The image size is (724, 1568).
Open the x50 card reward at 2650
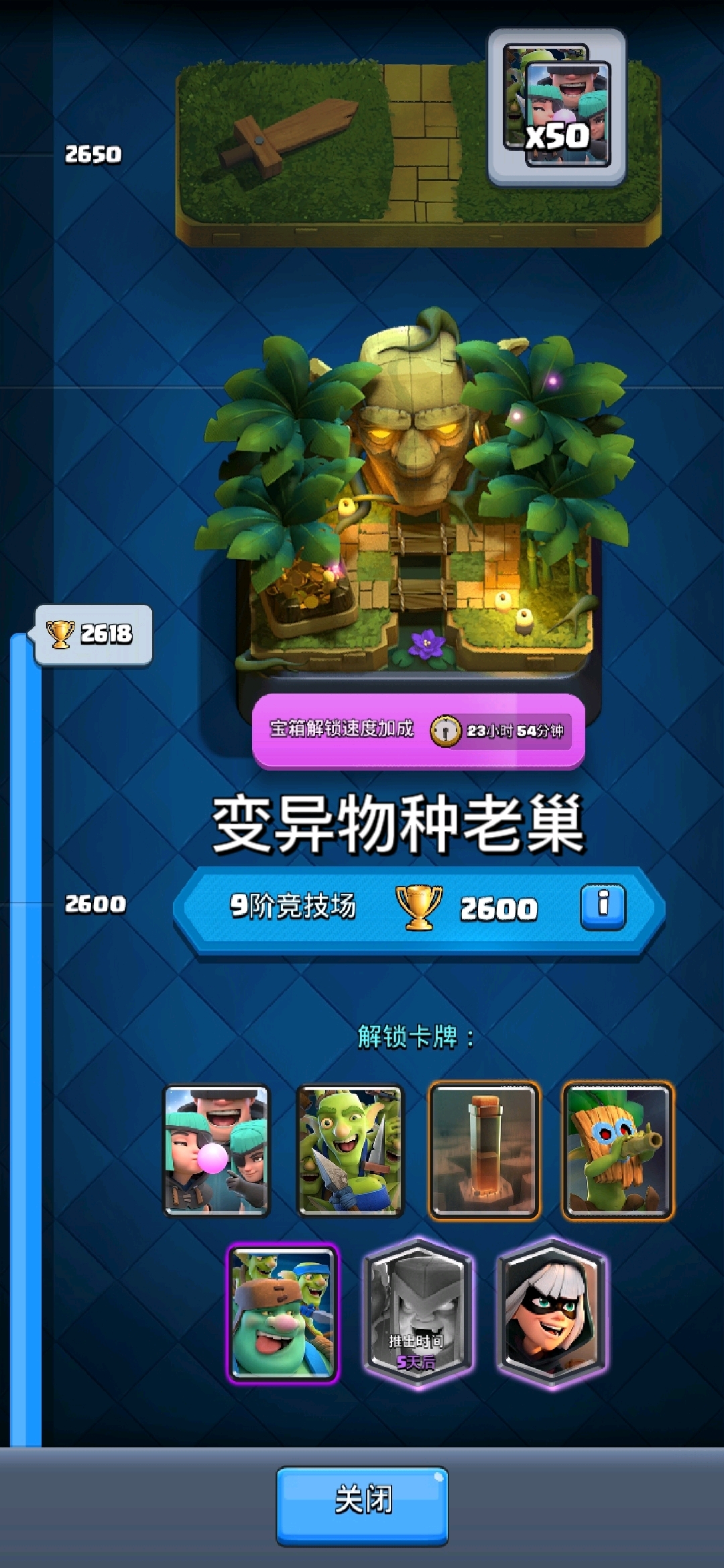coord(556,107)
